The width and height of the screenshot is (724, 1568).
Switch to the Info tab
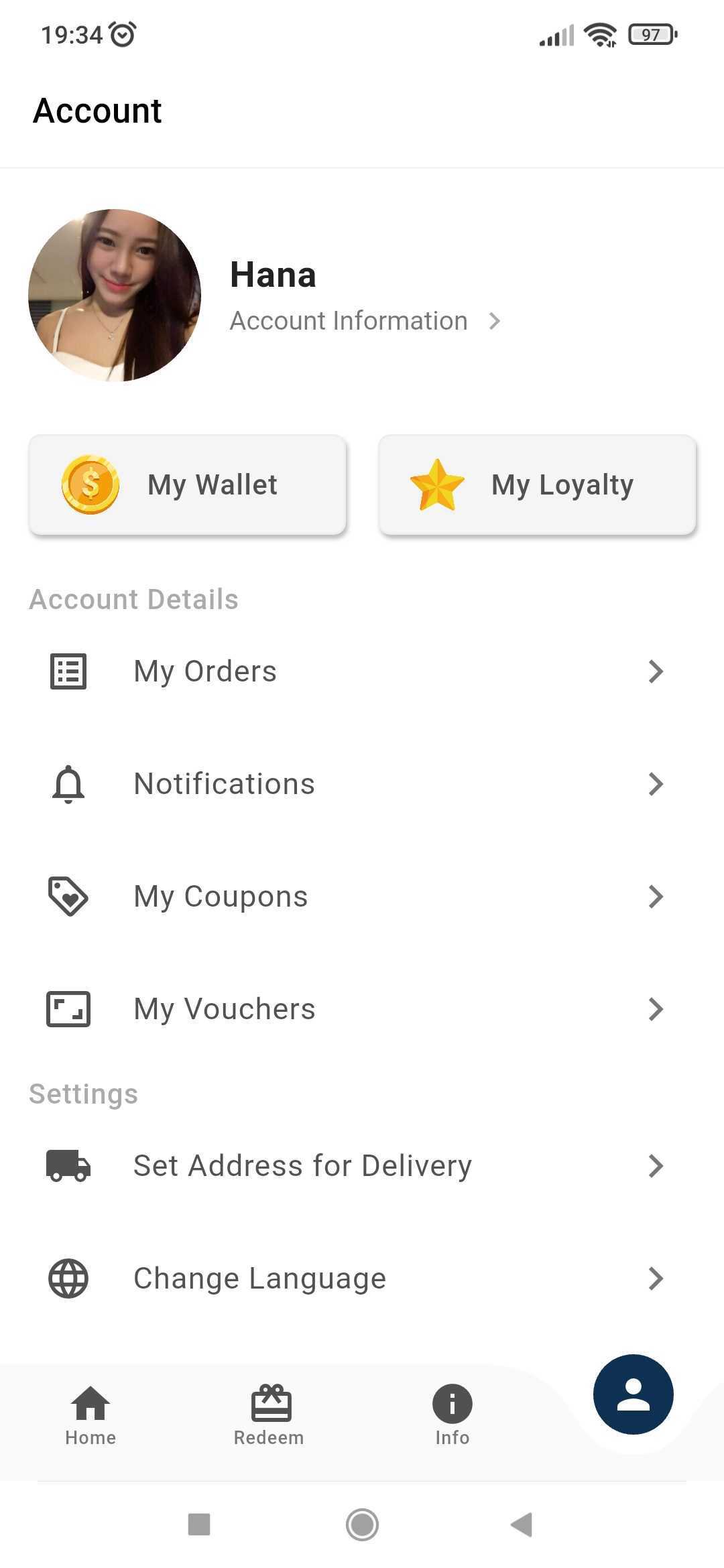[452, 1415]
